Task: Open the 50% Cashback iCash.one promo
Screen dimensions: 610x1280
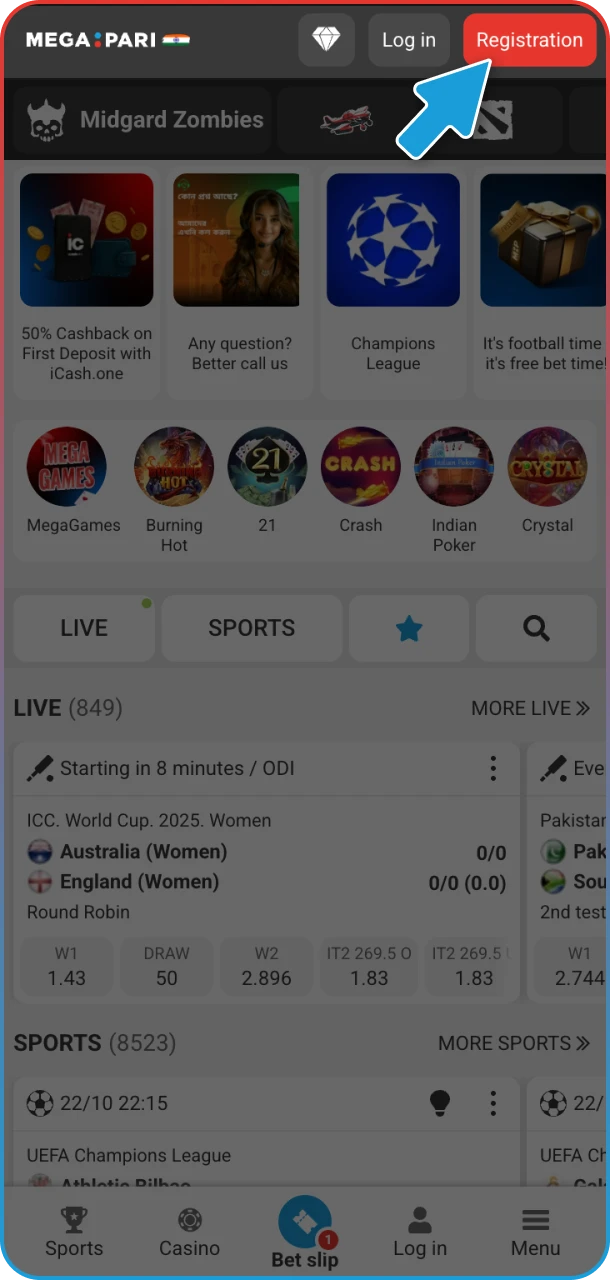Action: click(x=87, y=285)
